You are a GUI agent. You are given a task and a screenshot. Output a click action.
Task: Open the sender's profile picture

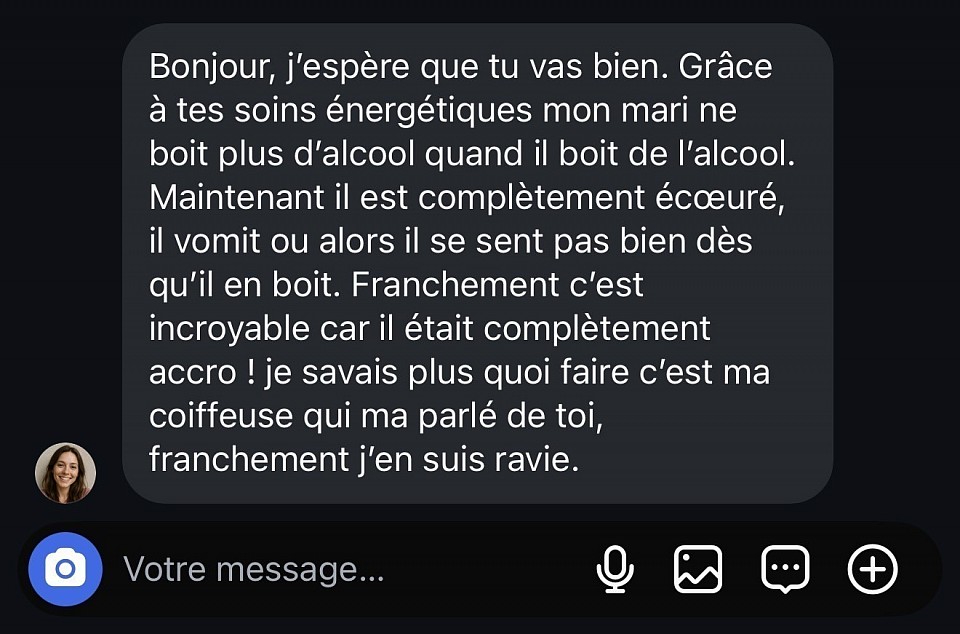66,473
